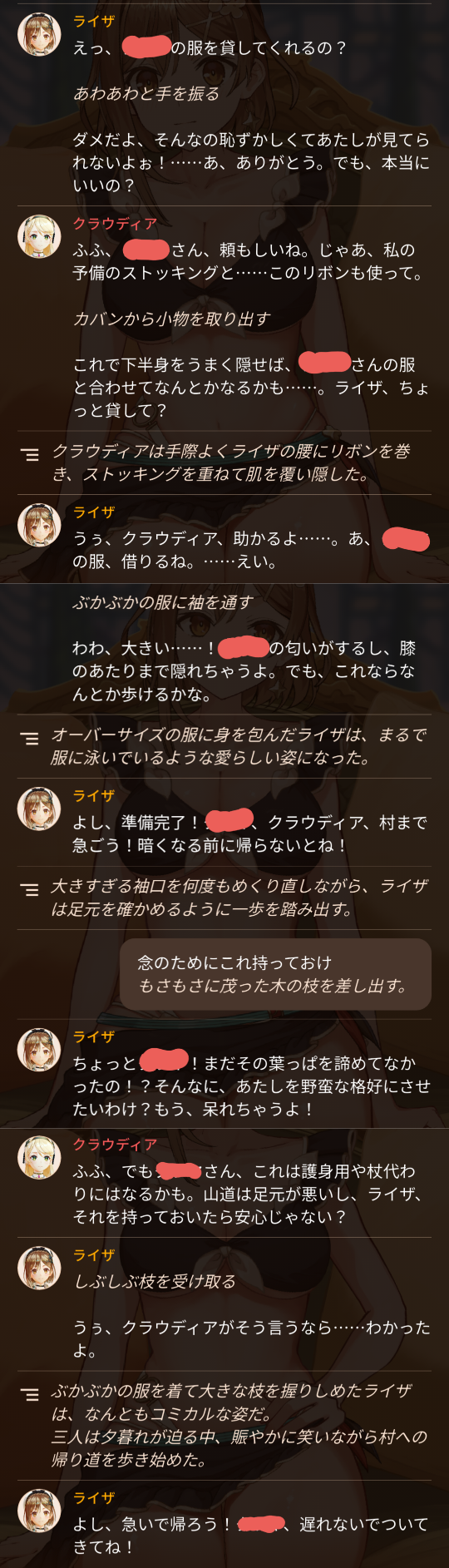This screenshot has height=1568, width=449.
Task: Tap クラウディア's avatar beside the ストッキング message
Action: pyautogui.click(x=39, y=236)
